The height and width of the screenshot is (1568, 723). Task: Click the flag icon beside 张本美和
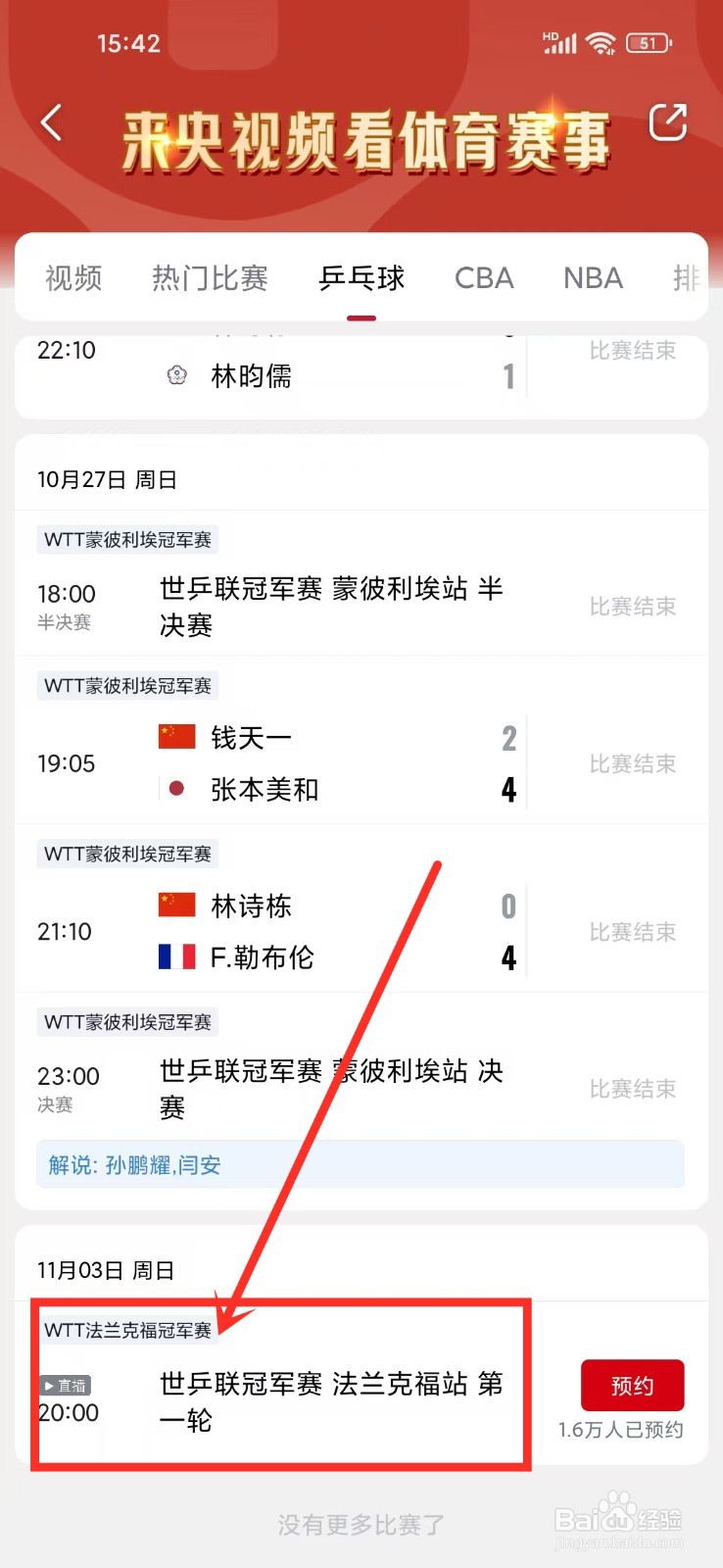click(175, 788)
